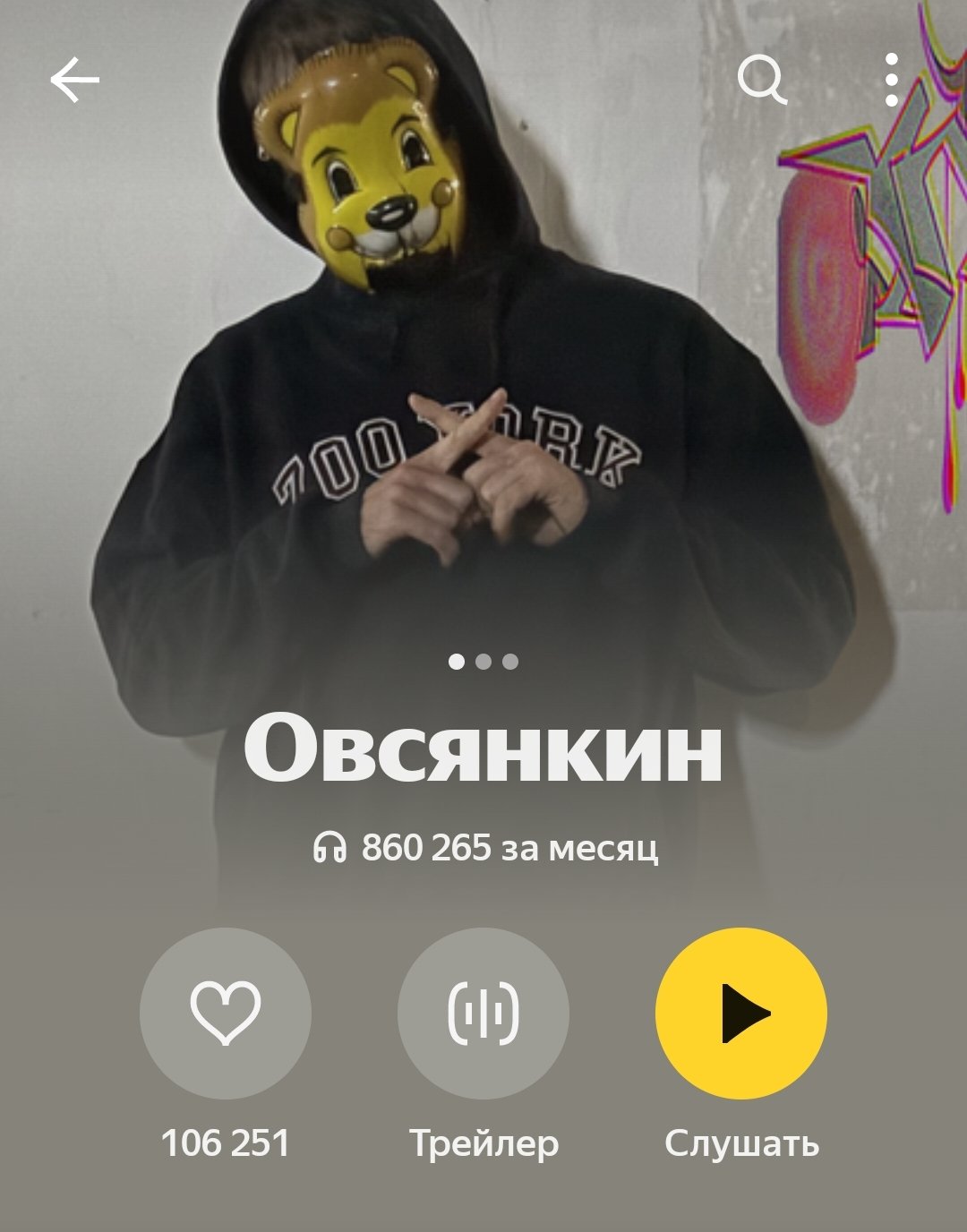This screenshot has height=1232, width=967.
Task: Open the three-dot overflow menu
Action: [891, 81]
